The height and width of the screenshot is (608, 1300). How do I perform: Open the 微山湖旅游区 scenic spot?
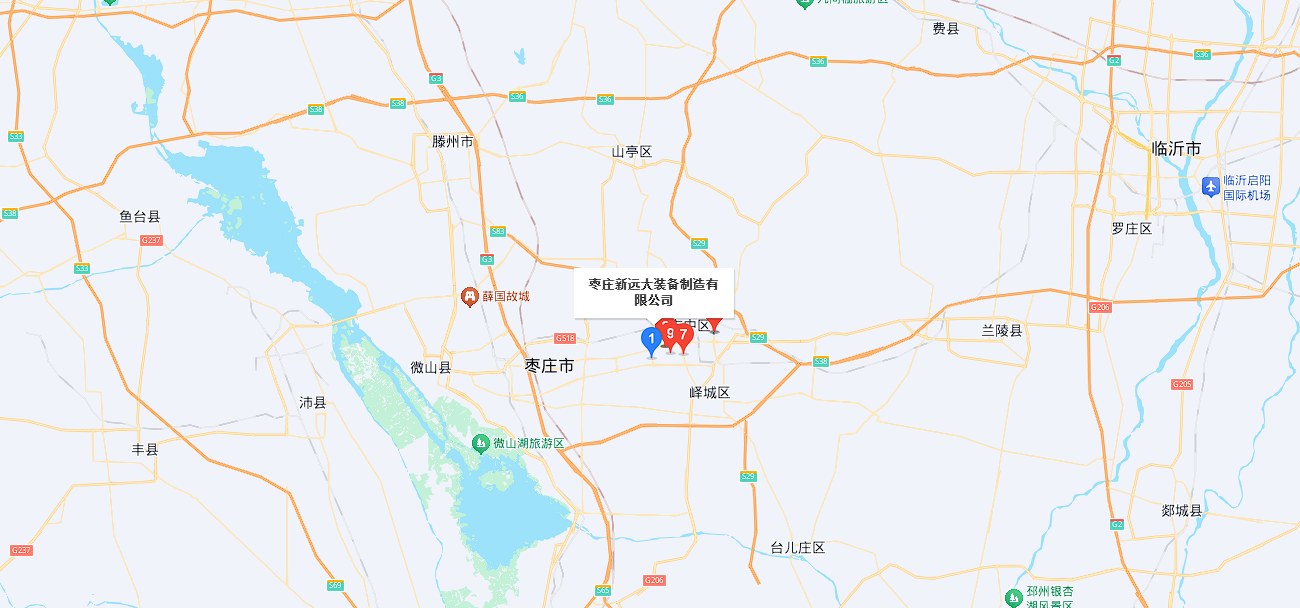pyautogui.click(x=481, y=443)
